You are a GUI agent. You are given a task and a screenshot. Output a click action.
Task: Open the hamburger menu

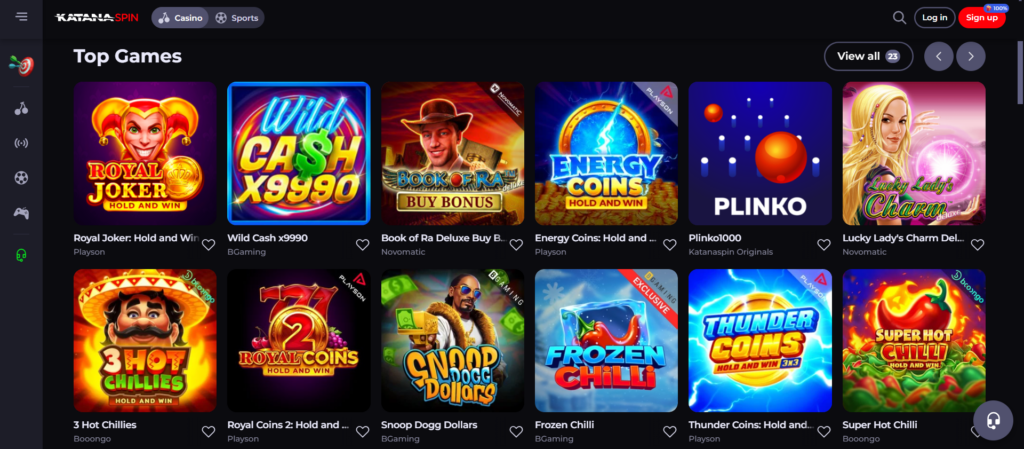point(22,17)
